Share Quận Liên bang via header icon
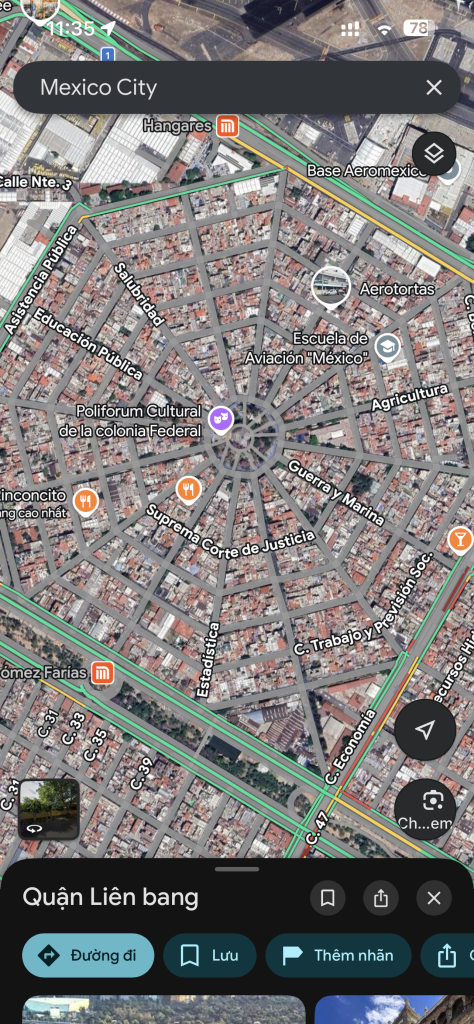The width and height of the screenshot is (474, 1024). click(381, 898)
